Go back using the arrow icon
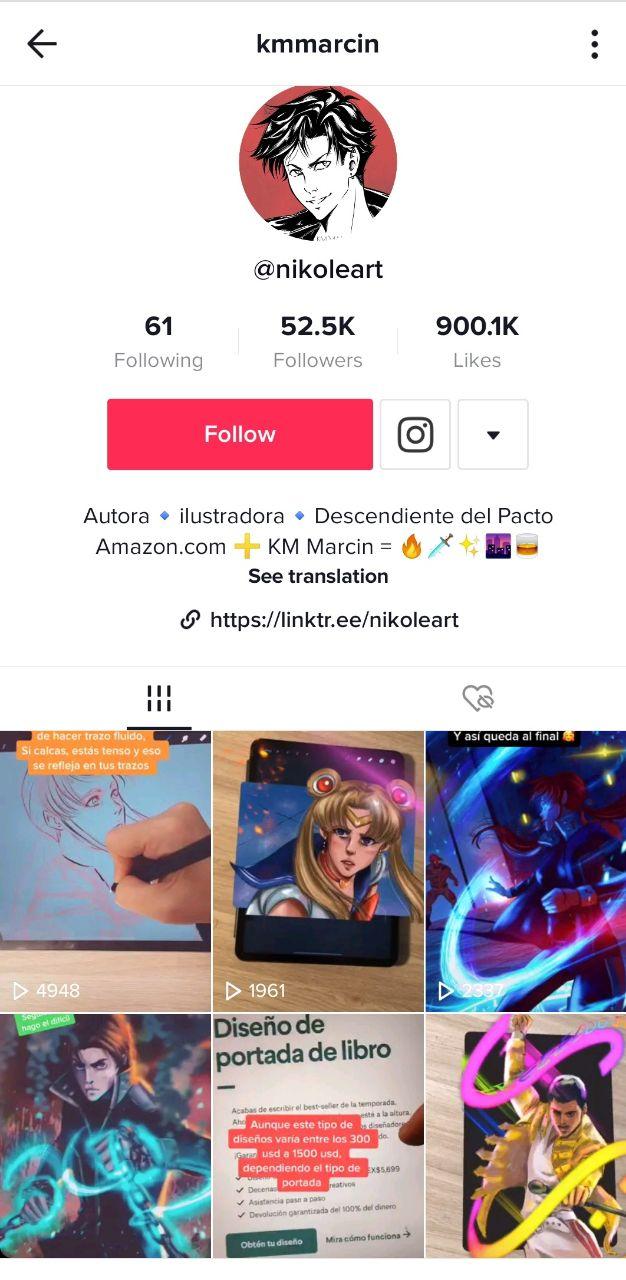This screenshot has height=1280, width=626. tap(42, 44)
